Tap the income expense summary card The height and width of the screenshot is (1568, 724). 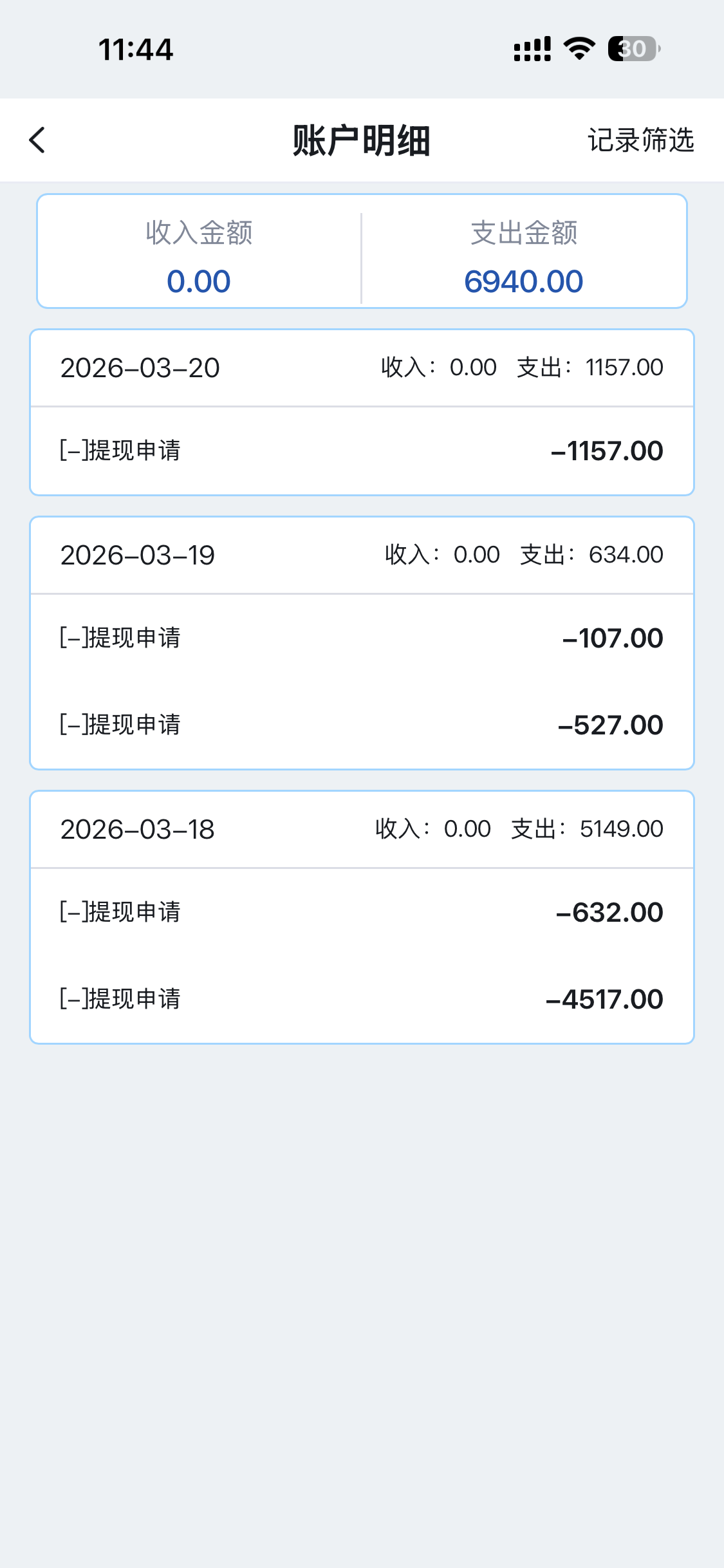tap(362, 251)
